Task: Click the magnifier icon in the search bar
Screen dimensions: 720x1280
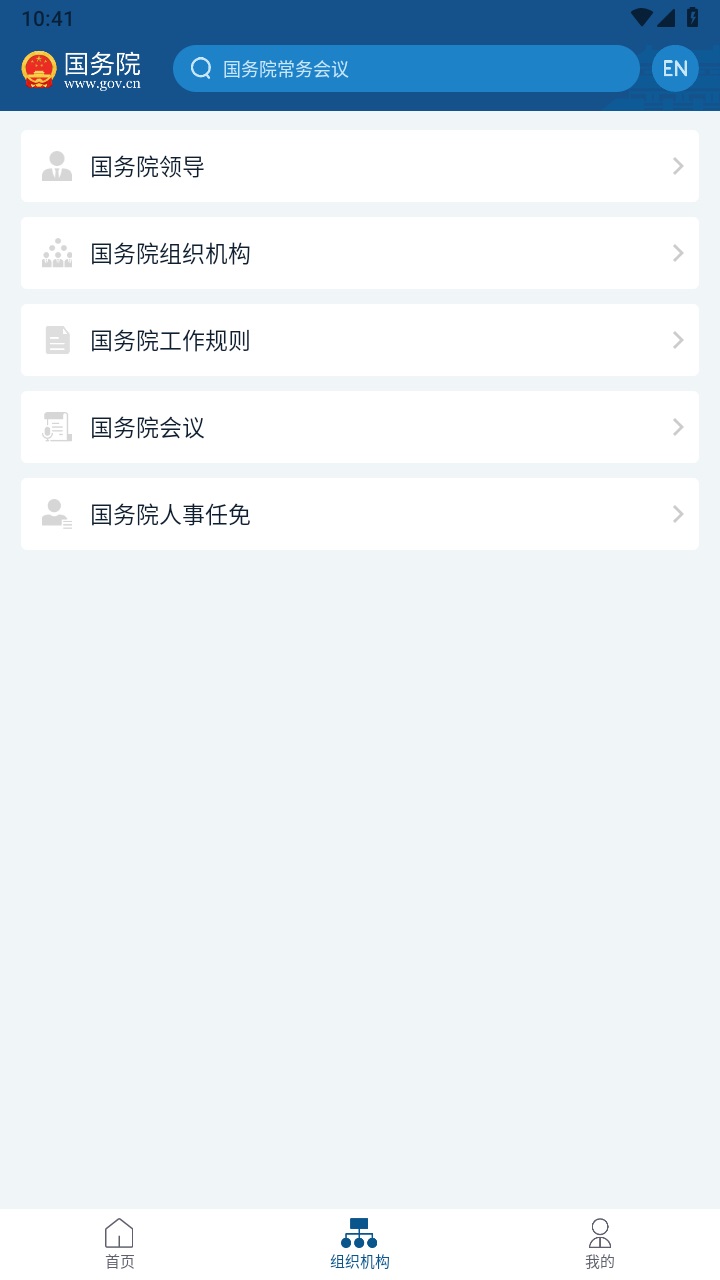Action: point(200,68)
